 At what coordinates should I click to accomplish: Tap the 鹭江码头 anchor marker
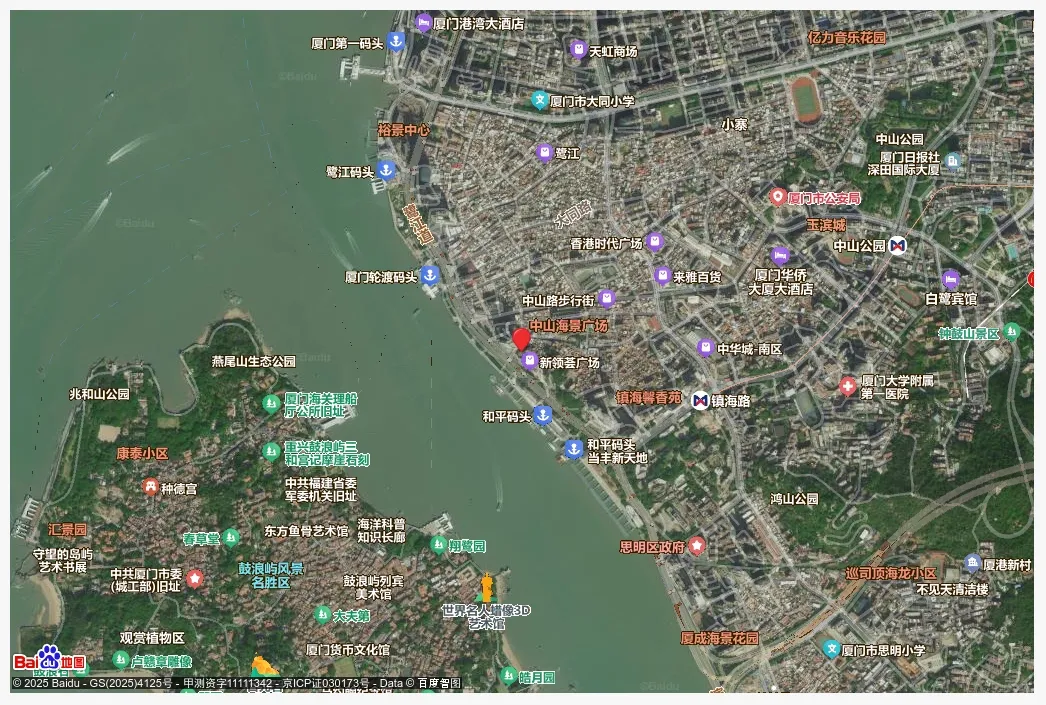386,171
